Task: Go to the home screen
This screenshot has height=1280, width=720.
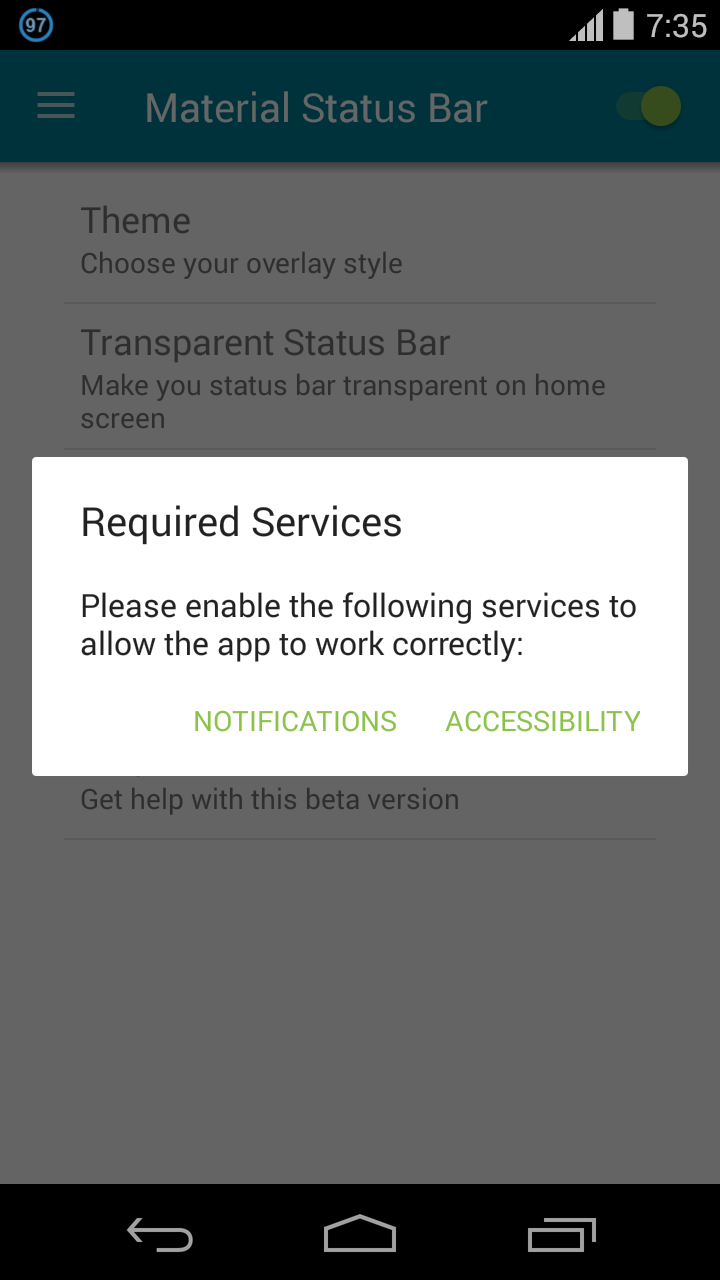Action: click(x=360, y=1234)
